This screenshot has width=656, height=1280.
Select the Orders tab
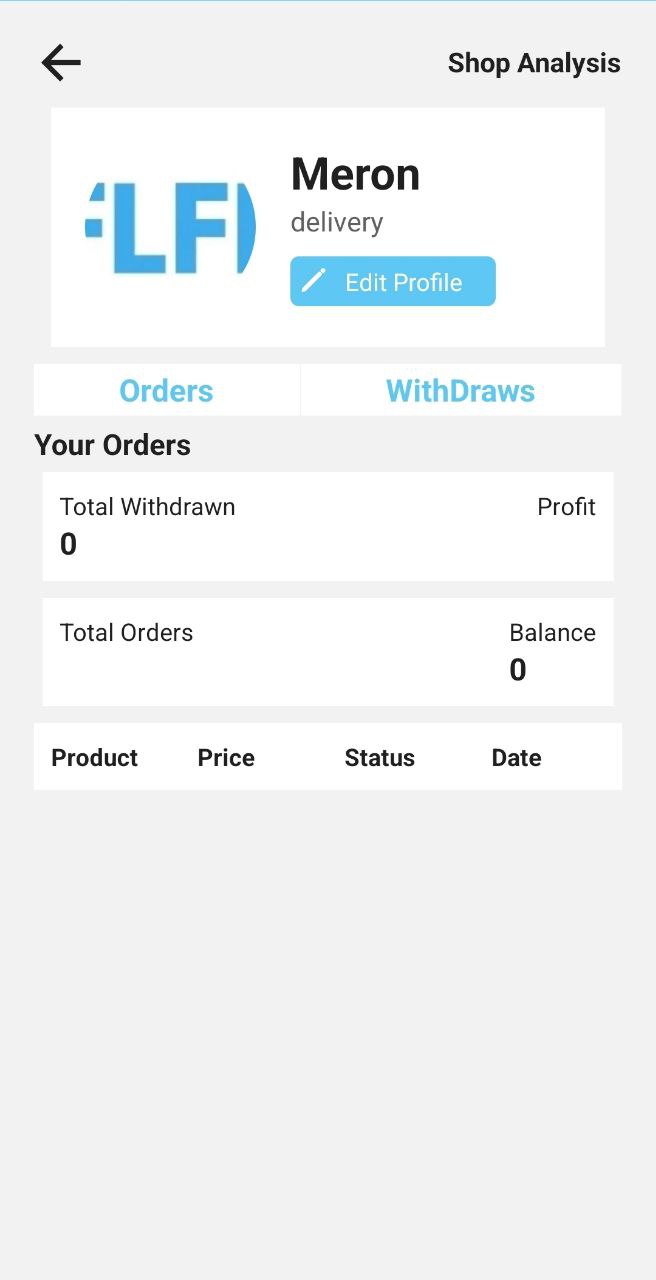(167, 390)
